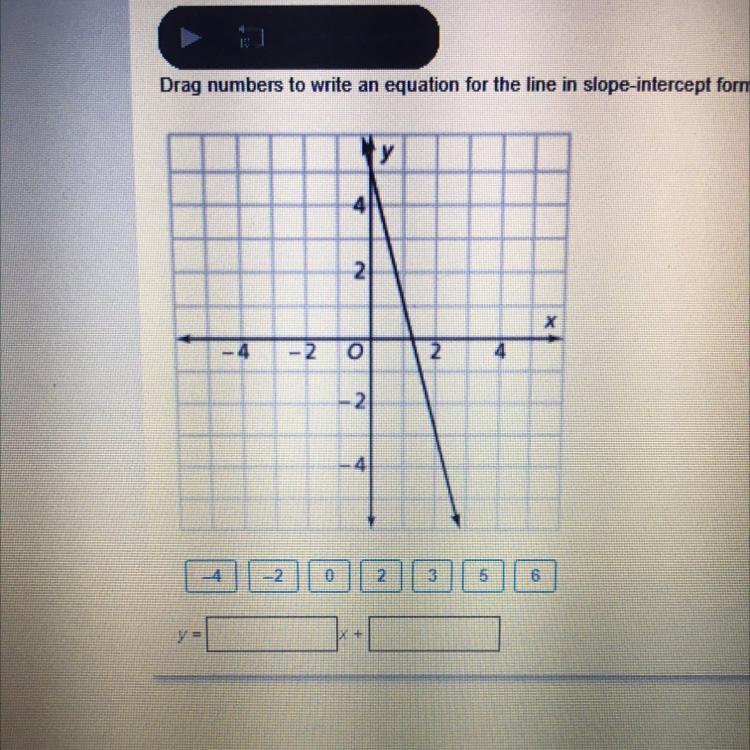Select the number tile -4
750x750 pixels.
pos(211,577)
